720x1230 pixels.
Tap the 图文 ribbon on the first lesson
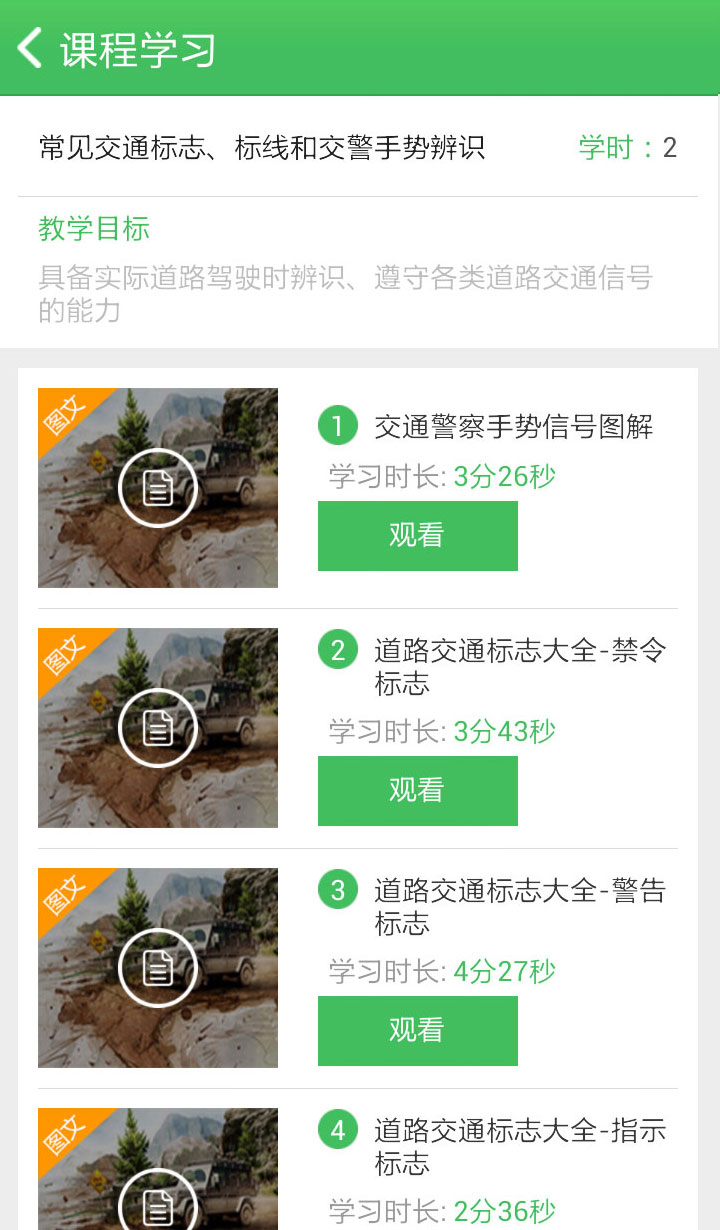pos(62,409)
